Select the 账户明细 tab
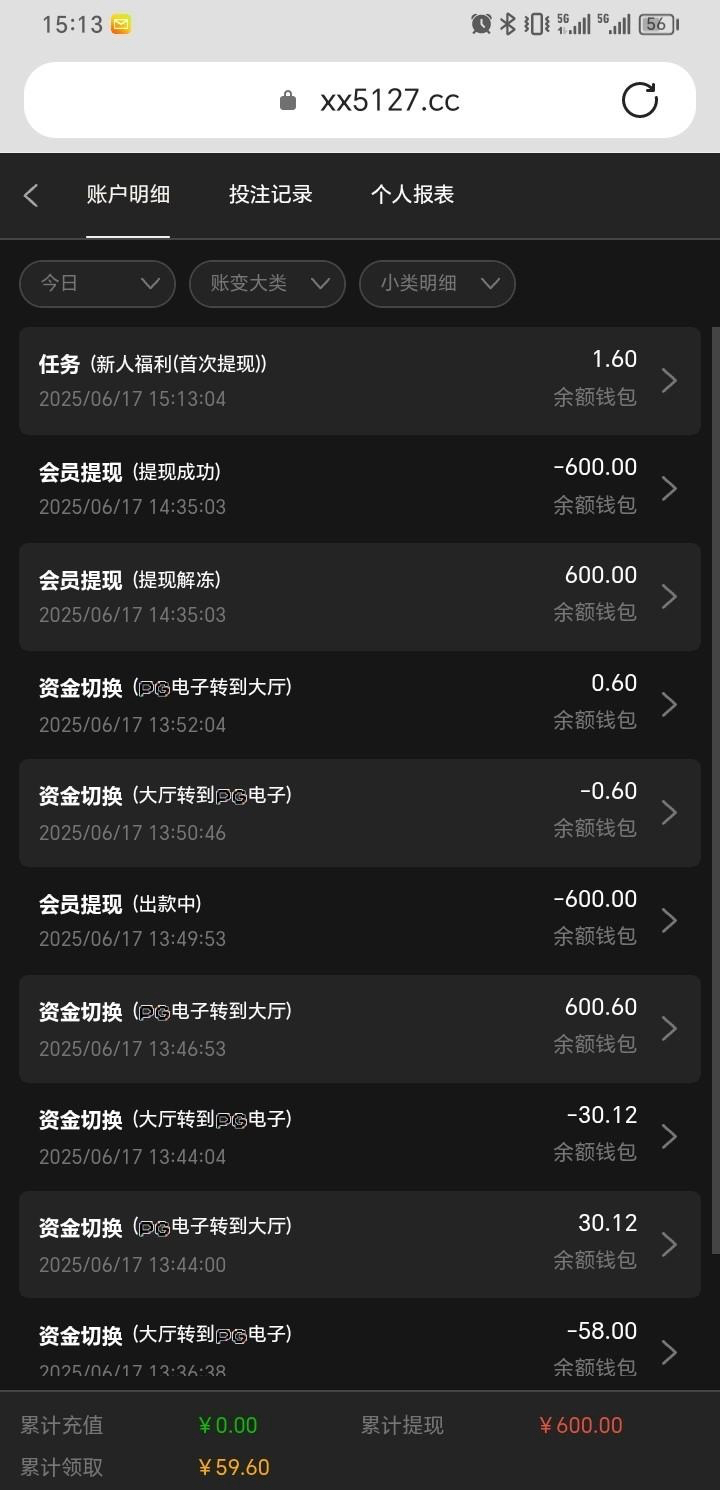 [128, 195]
